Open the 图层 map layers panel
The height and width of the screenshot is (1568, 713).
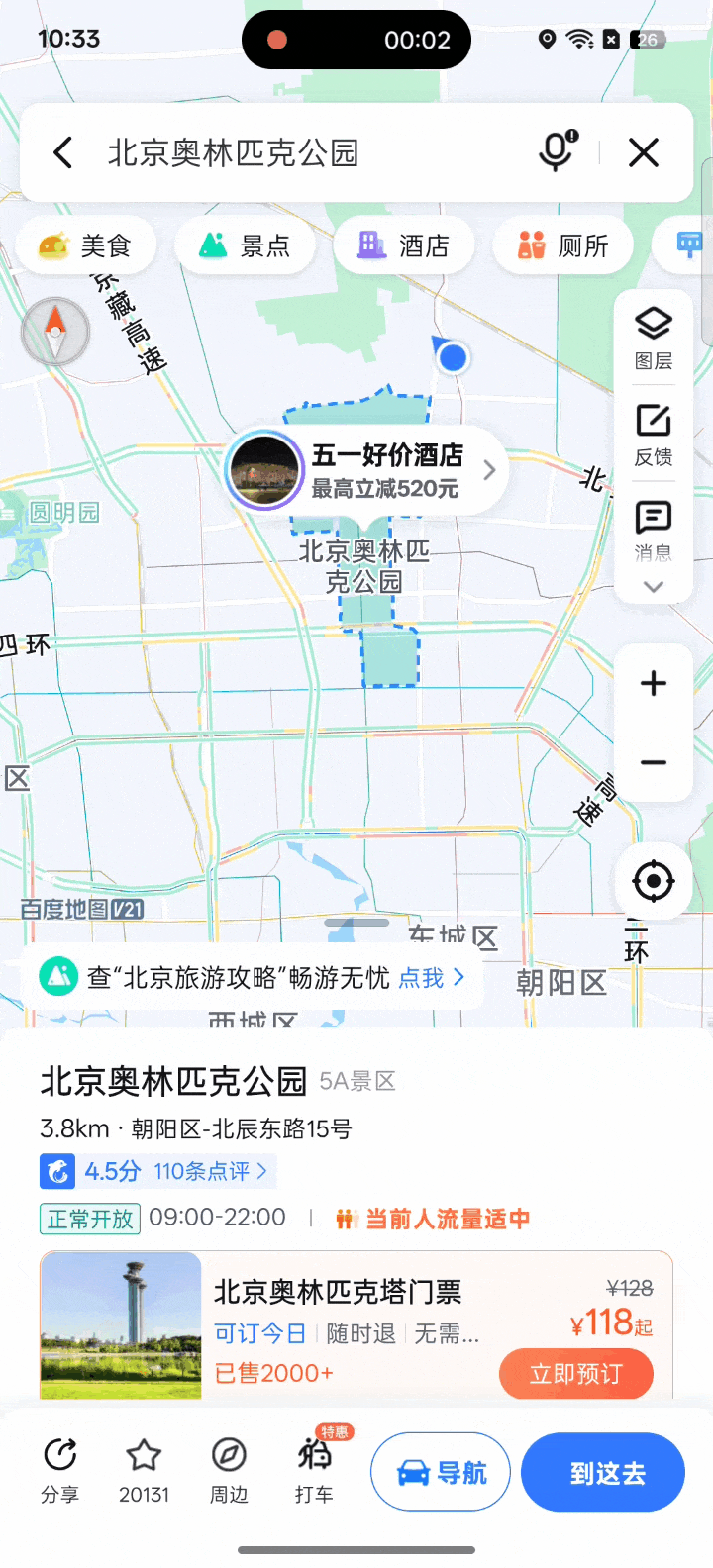pos(653,335)
